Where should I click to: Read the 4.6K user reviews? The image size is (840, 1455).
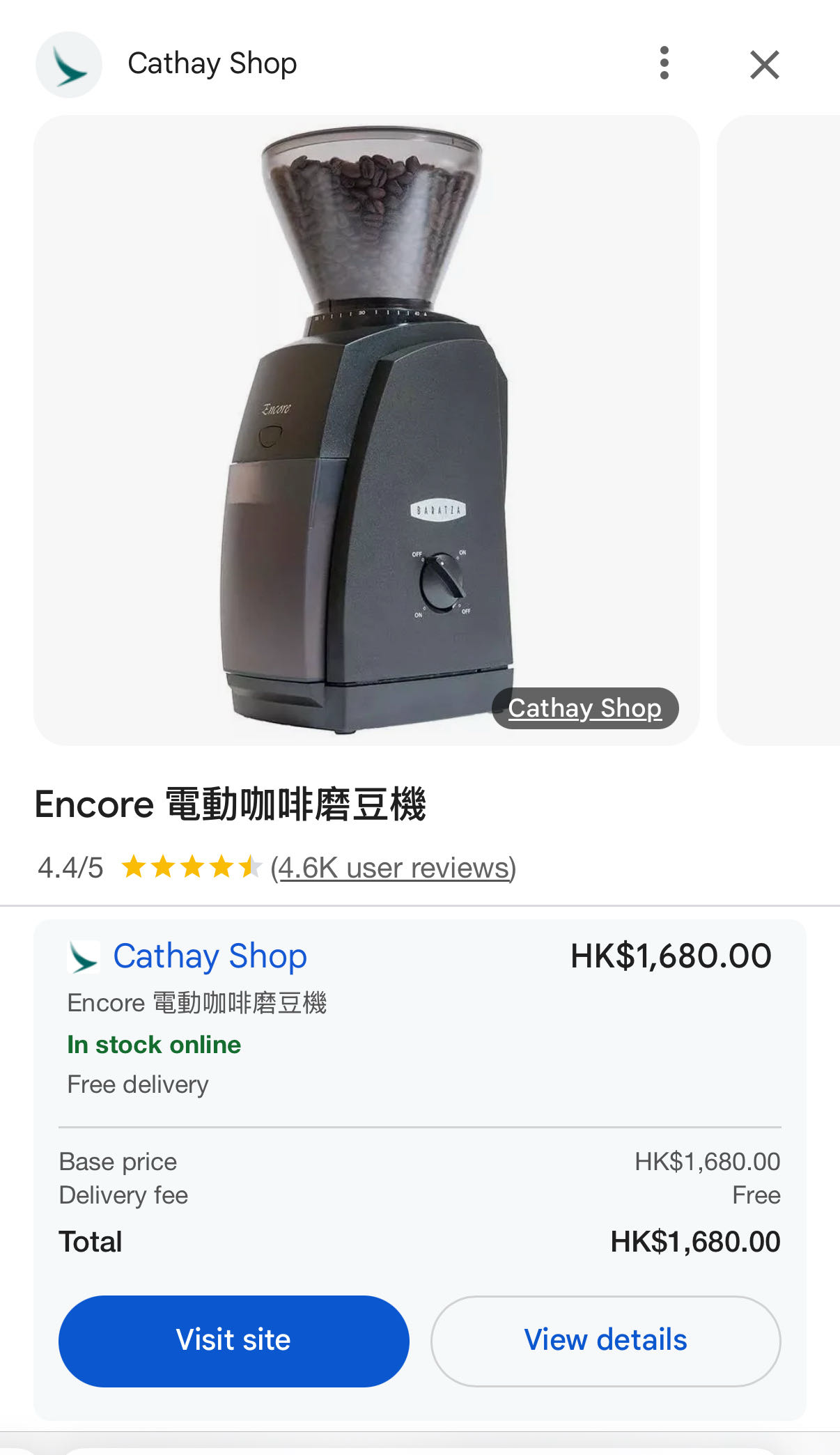click(394, 868)
